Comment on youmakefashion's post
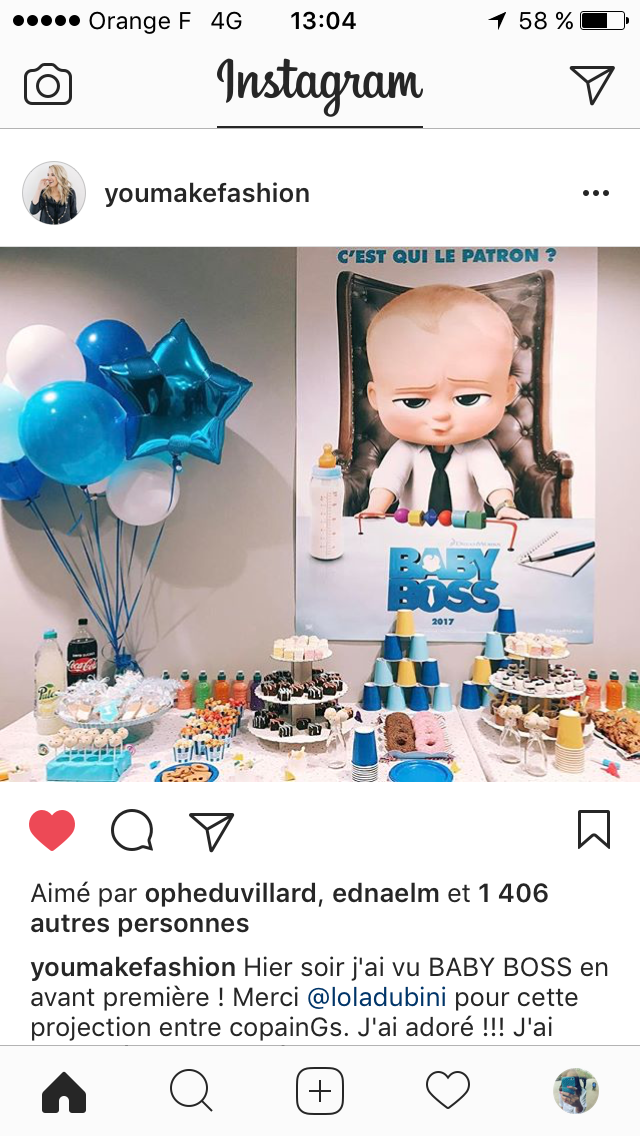The width and height of the screenshot is (640, 1136). coord(132,830)
